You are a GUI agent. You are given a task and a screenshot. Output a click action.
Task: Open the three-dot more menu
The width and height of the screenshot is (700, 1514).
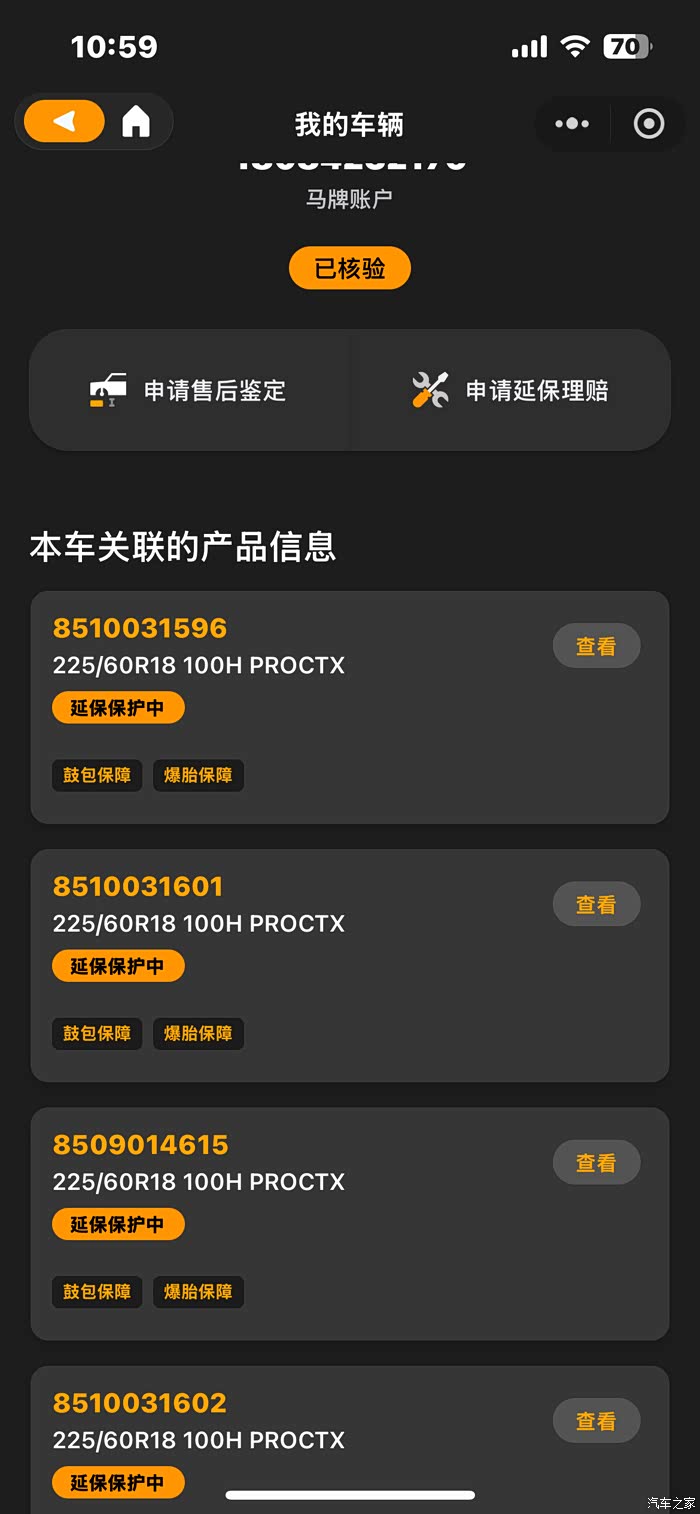[572, 124]
